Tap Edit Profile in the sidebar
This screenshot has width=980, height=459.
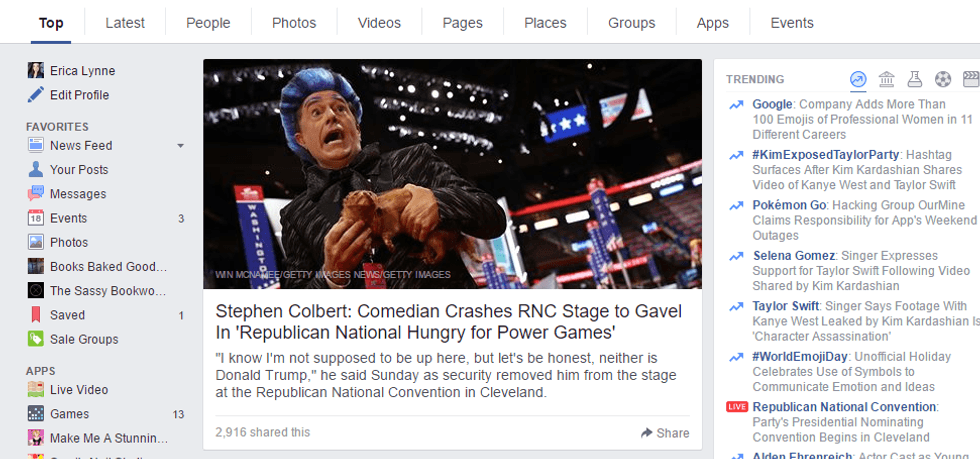(x=79, y=95)
